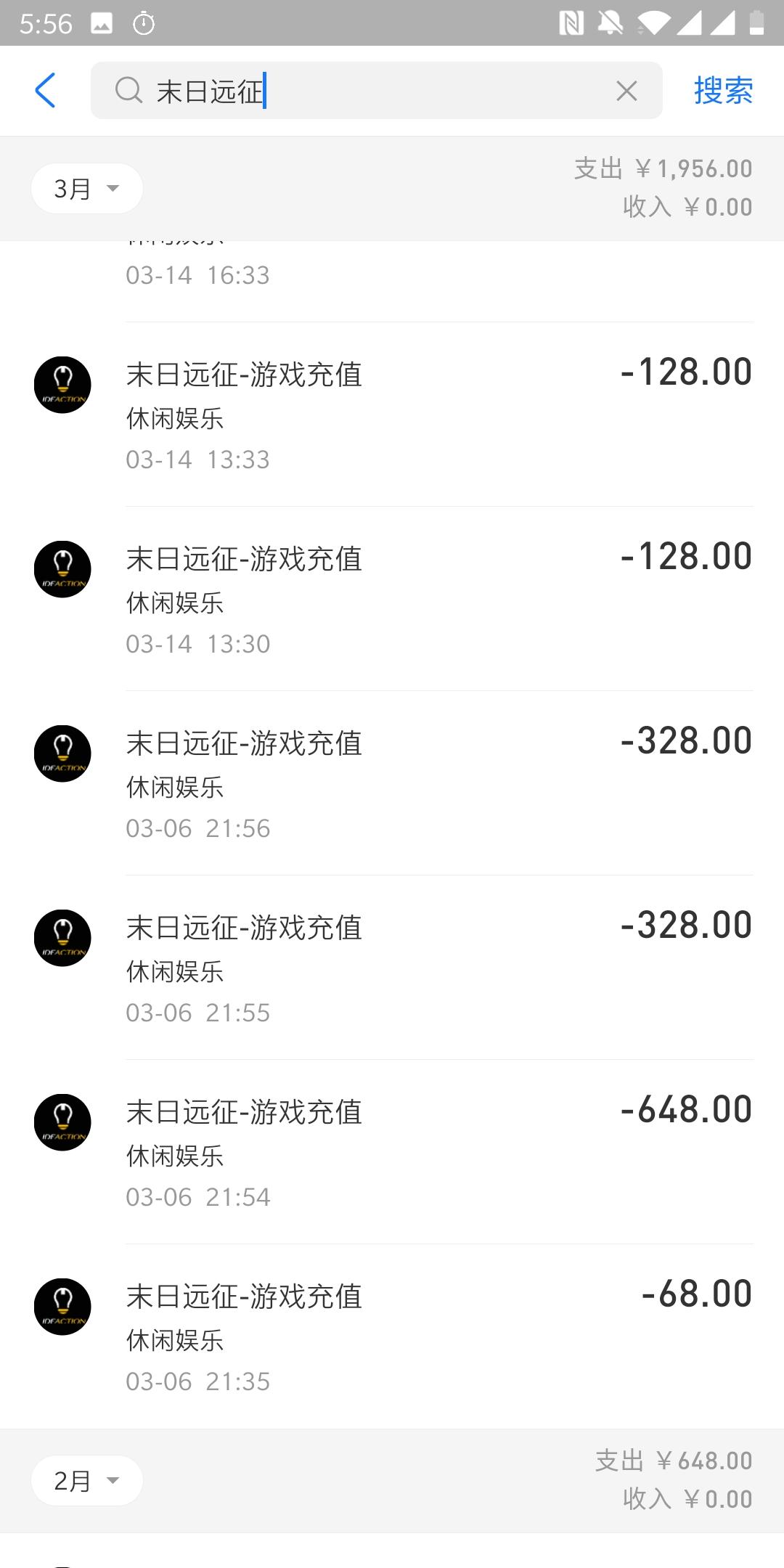
Task: Tap the 搜索 button
Action: pyautogui.click(x=723, y=91)
